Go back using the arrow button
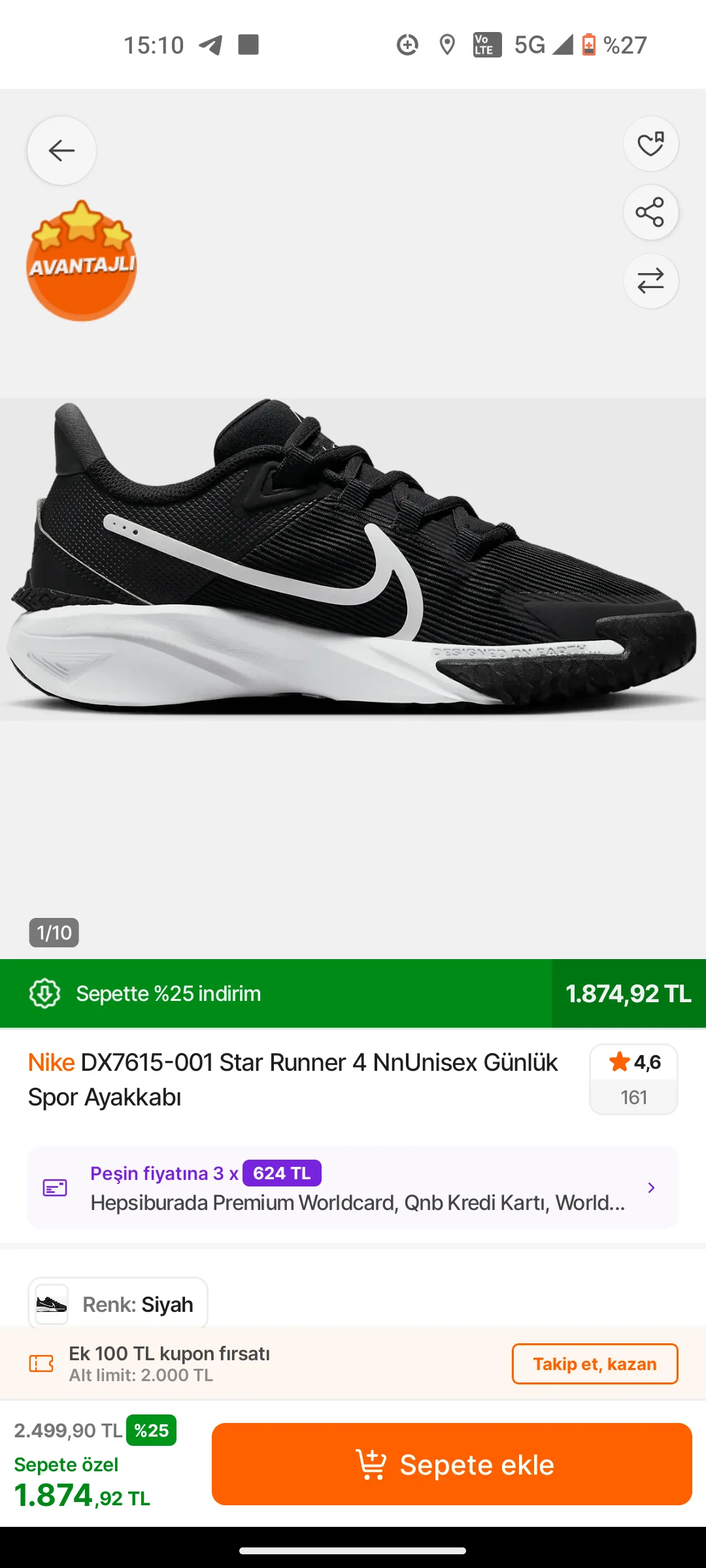Image resolution: width=706 pixels, height=1568 pixels. coord(61,151)
